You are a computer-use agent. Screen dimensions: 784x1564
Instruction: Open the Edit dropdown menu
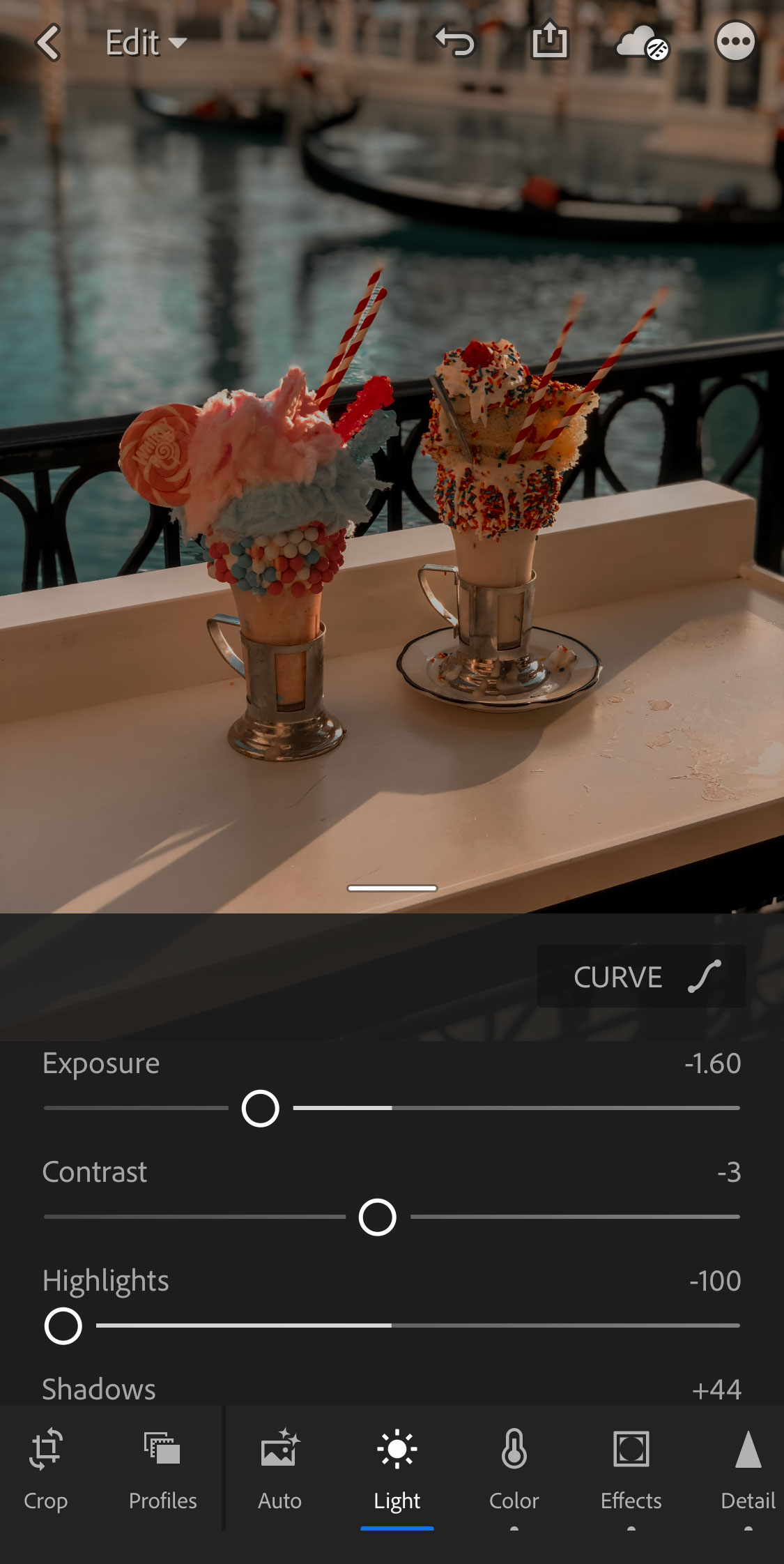pyautogui.click(x=146, y=43)
